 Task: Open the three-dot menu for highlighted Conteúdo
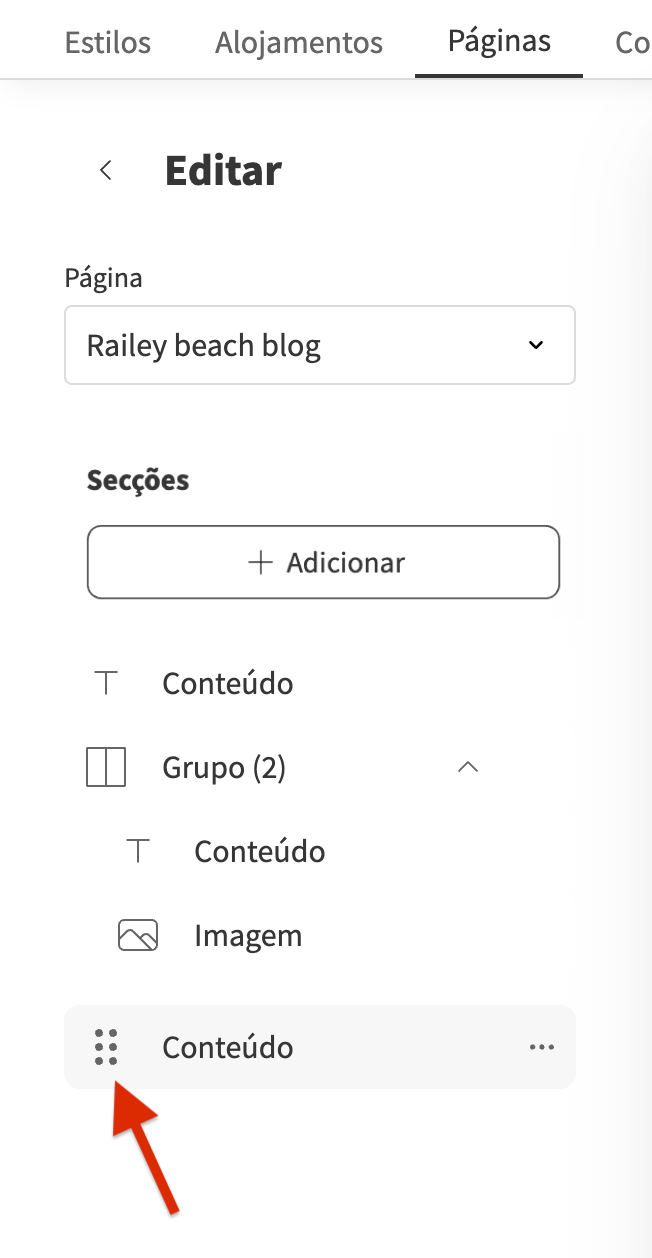click(541, 1047)
